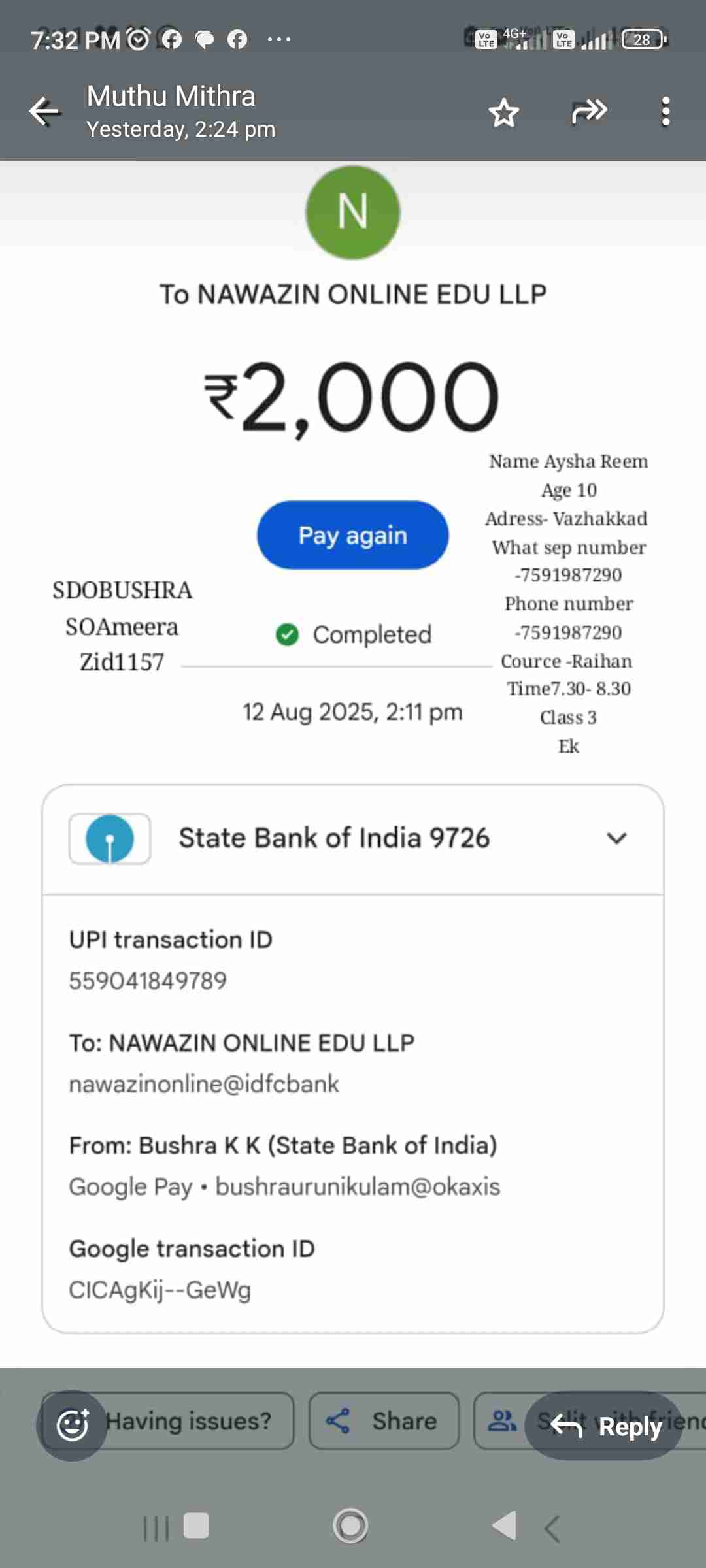This screenshot has width=706, height=1568.
Task: Forward this image to another chat
Action: click(x=589, y=112)
